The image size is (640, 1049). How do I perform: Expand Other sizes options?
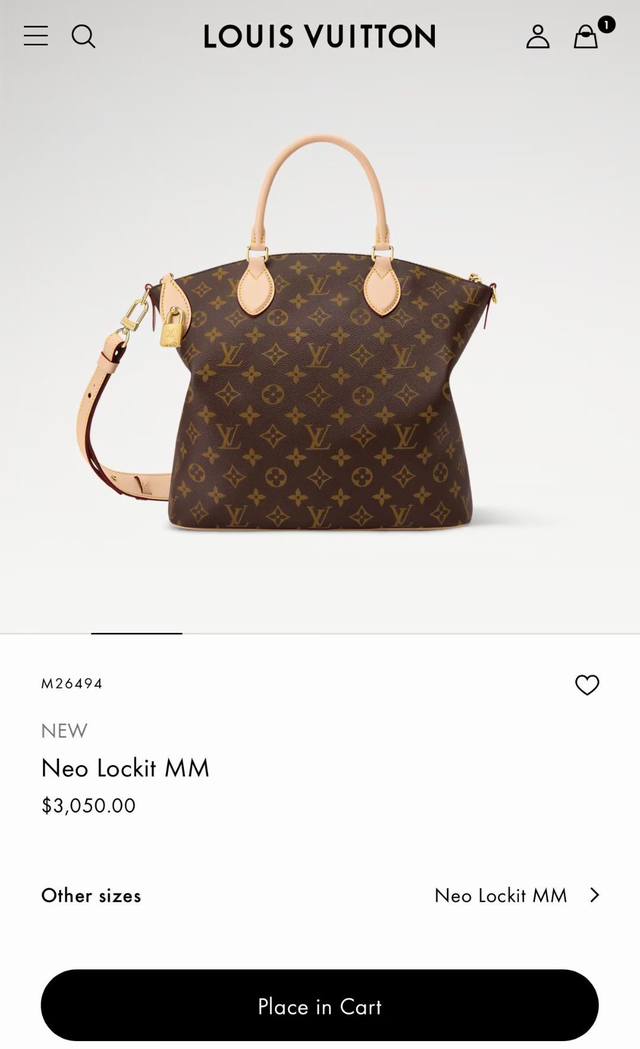[x=594, y=895]
